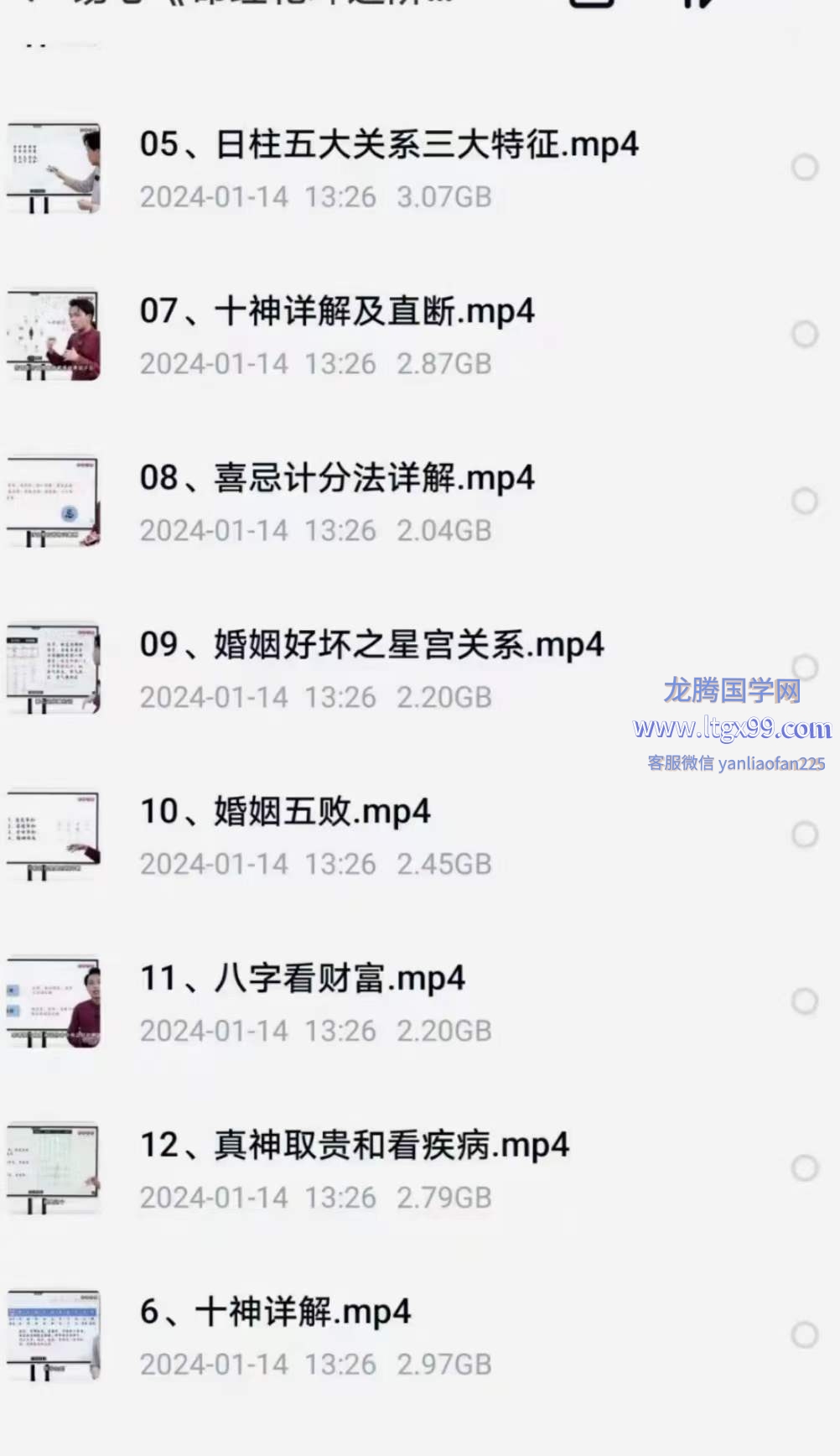Mark the circle for 12、真神取贵和看疾病.mp4
This screenshot has width=840, height=1456.
pyautogui.click(x=805, y=1167)
